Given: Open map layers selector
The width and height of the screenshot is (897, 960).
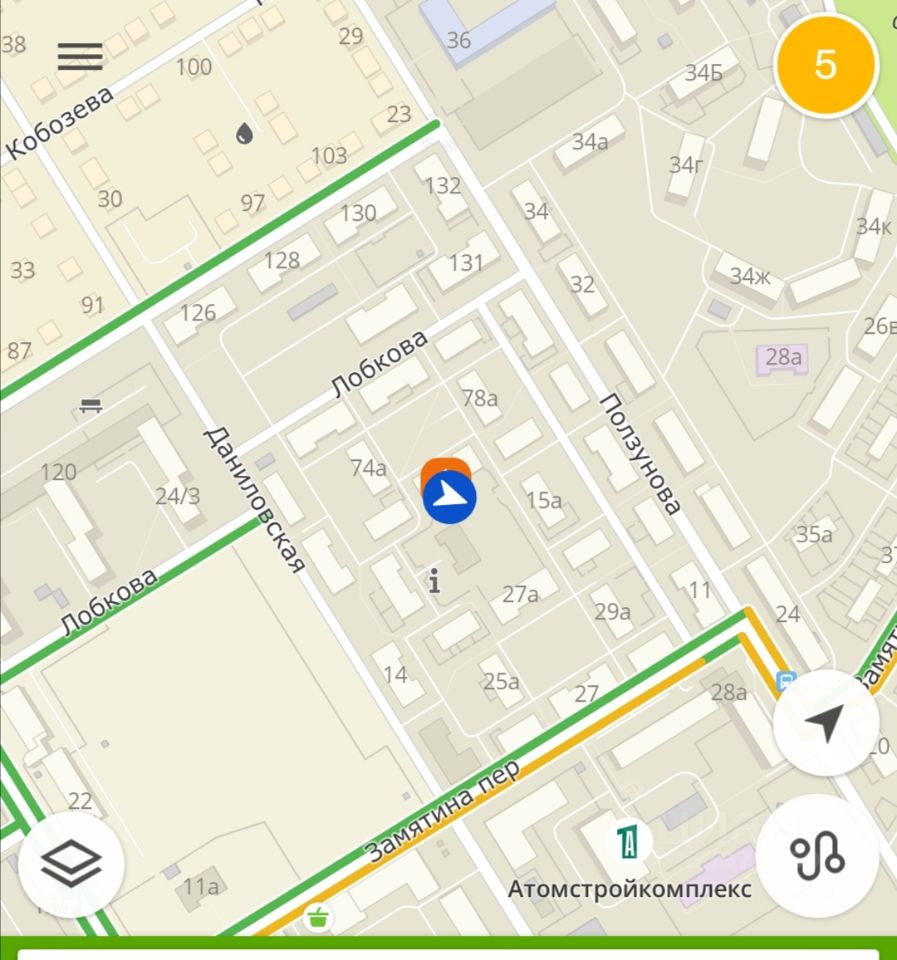Looking at the screenshot, I should pos(71,860).
